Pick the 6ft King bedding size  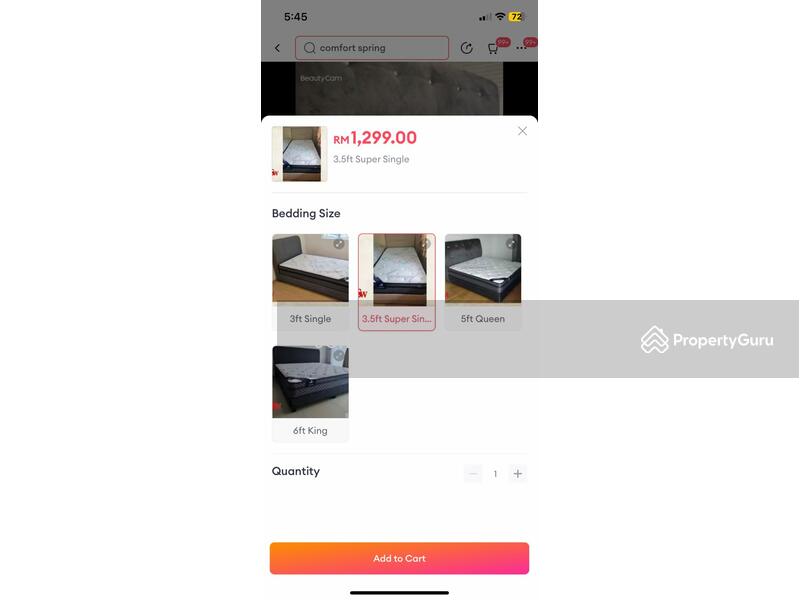pyautogui.click(x=310, y=393)
